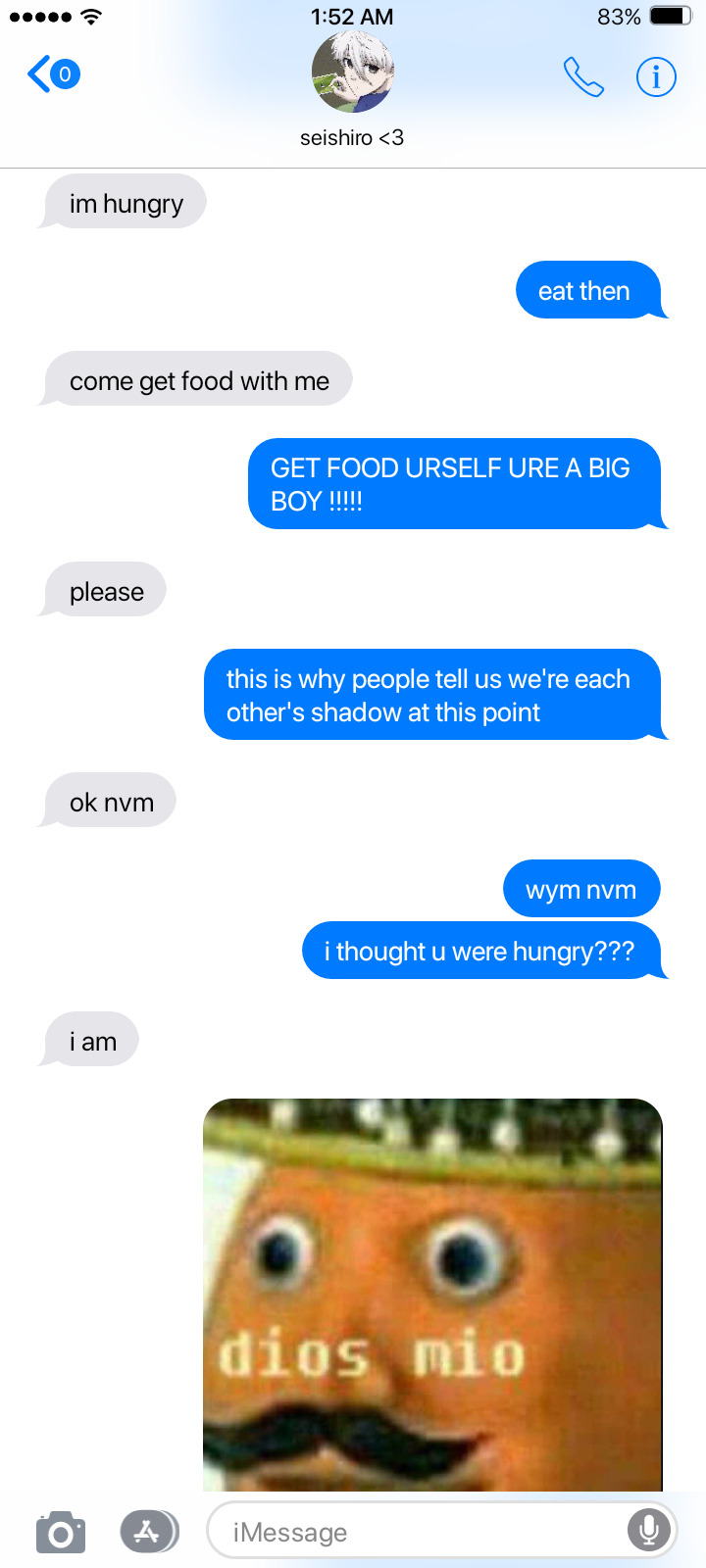The image size is (706, 1568).
Task: Open the dios mio image
Action: pyautogui.click(x=432, y=1294)
